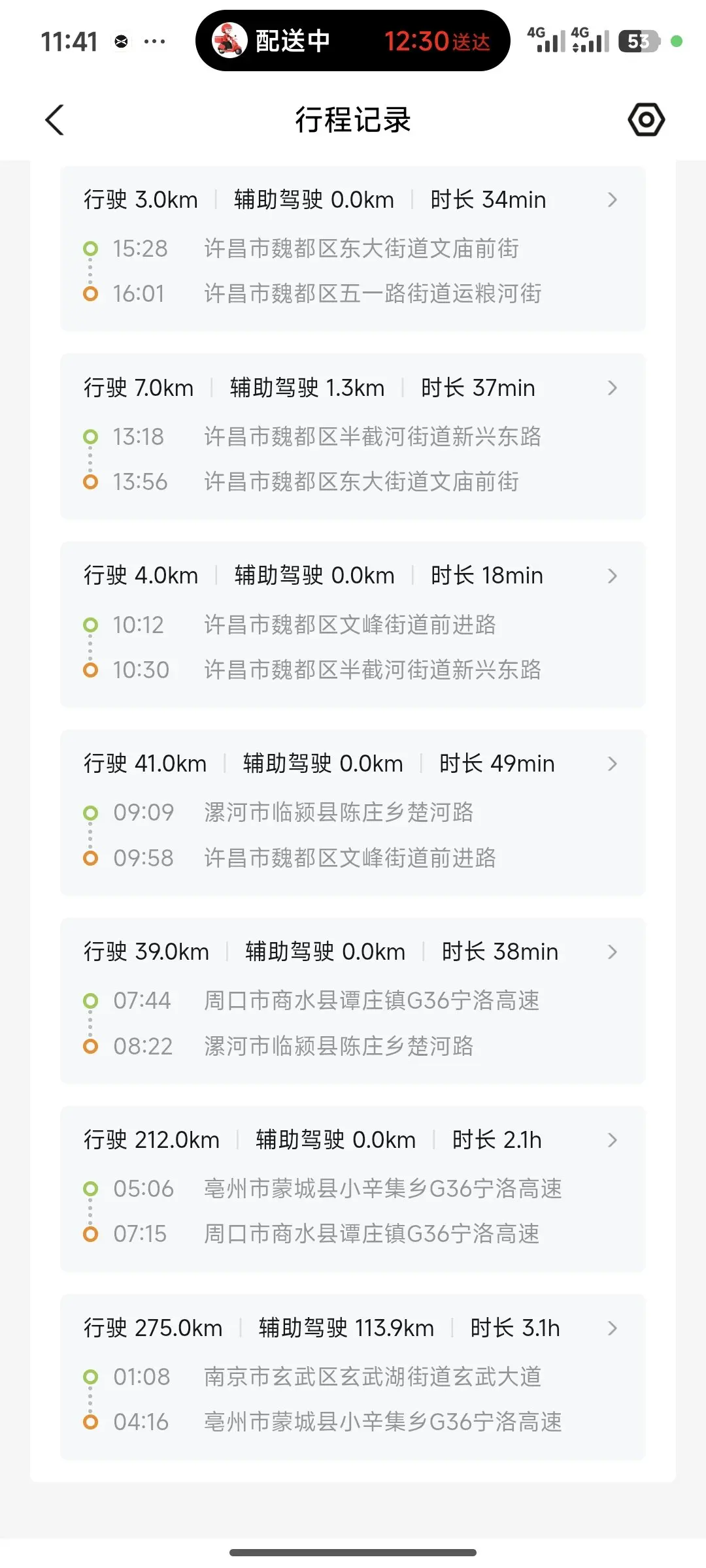Screen dimensions: 706x1568
Task: Open the 275.0km trip from 南京市
Action: (x=352, y=1377)
